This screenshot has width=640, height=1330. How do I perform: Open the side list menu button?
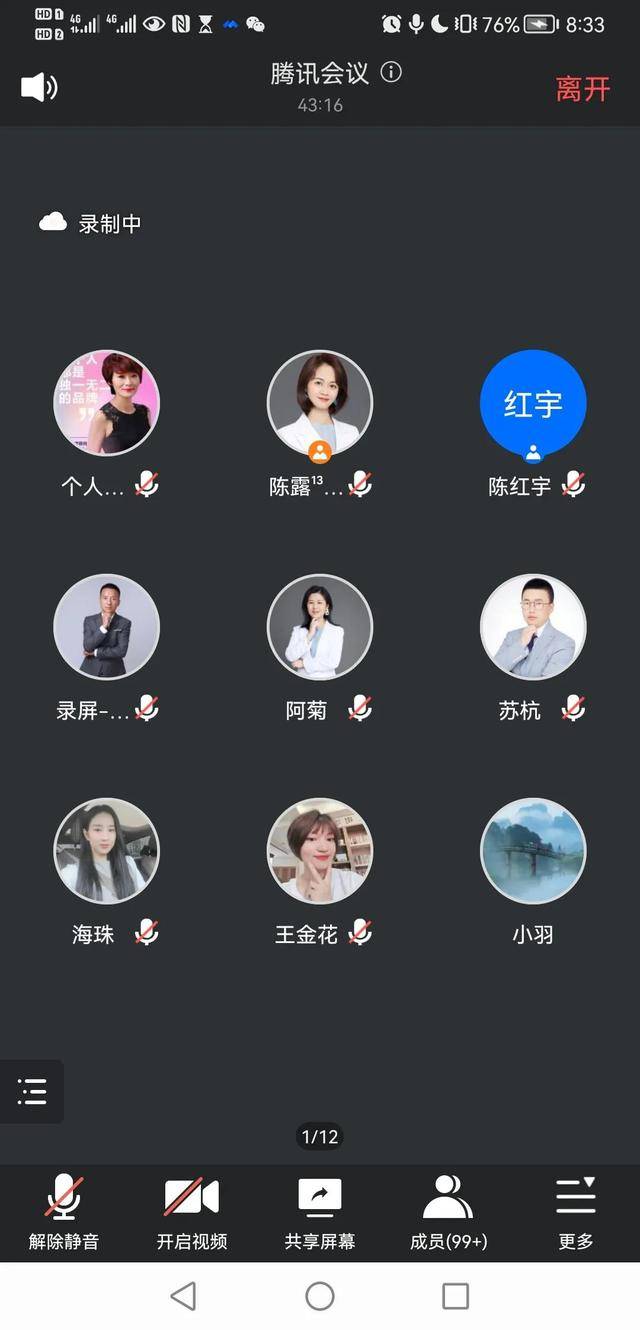tap(32, 1091)
